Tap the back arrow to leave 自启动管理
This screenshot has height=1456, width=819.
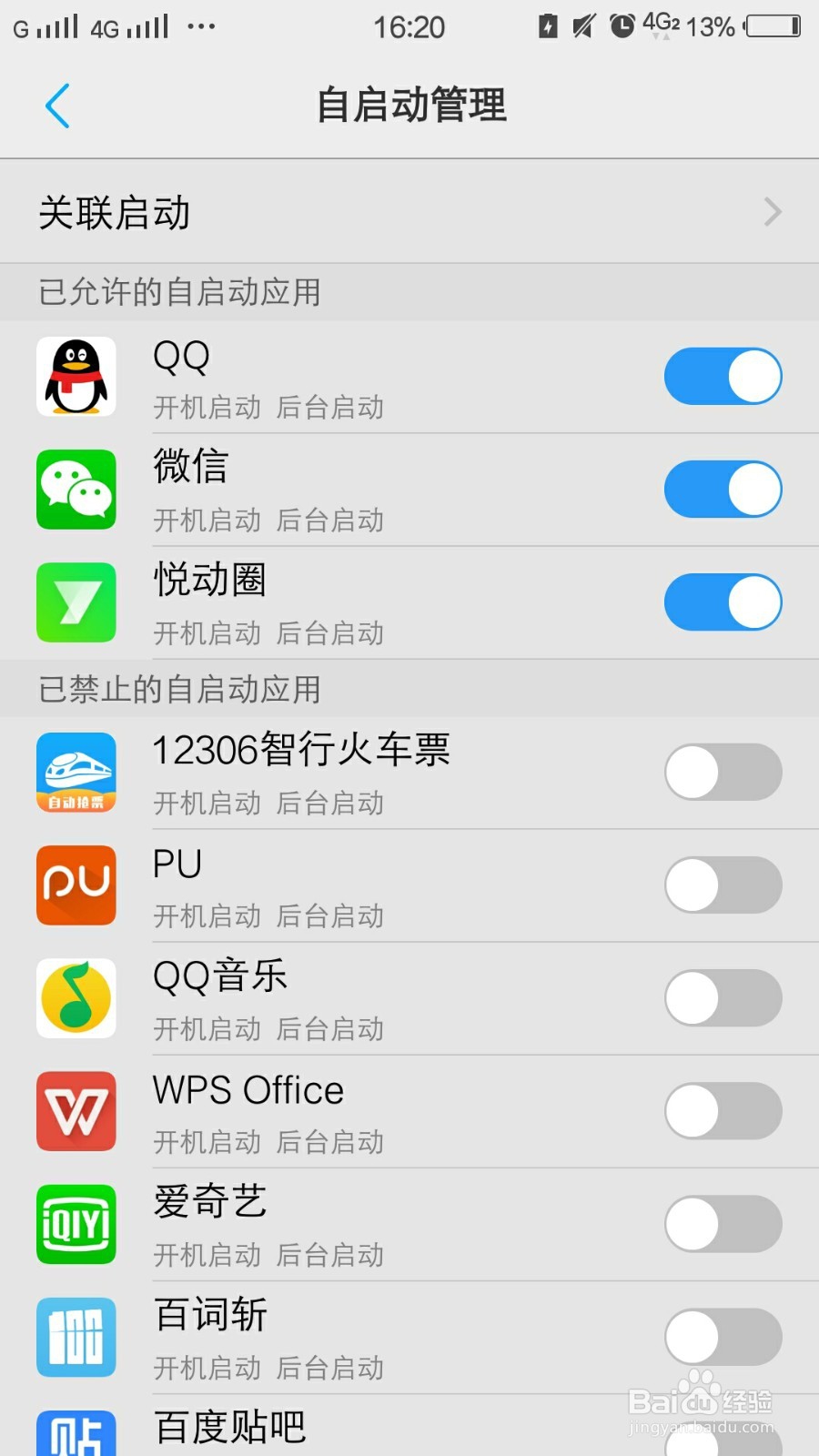pos(57,105)
